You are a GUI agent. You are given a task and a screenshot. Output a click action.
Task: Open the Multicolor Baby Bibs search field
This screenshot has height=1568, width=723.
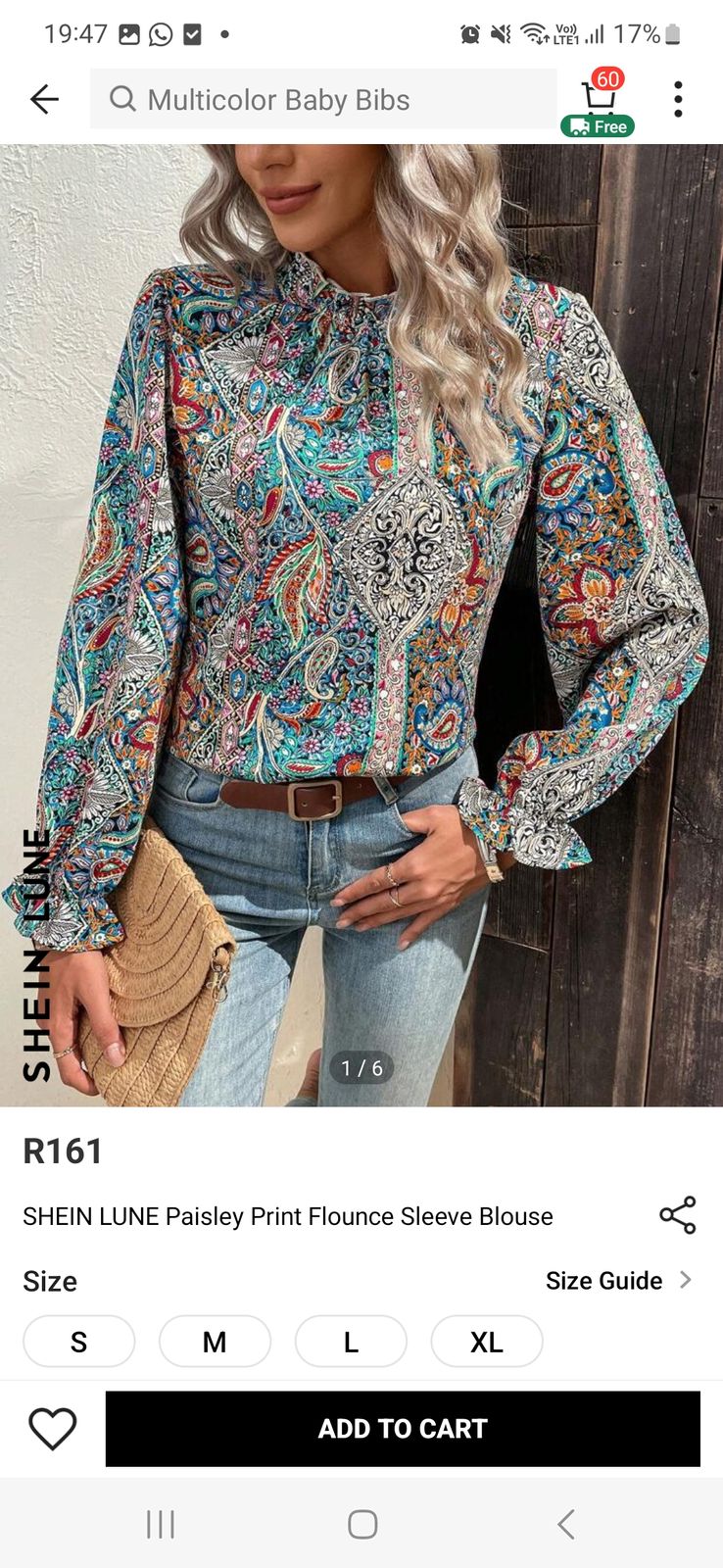tap(323, 99)
